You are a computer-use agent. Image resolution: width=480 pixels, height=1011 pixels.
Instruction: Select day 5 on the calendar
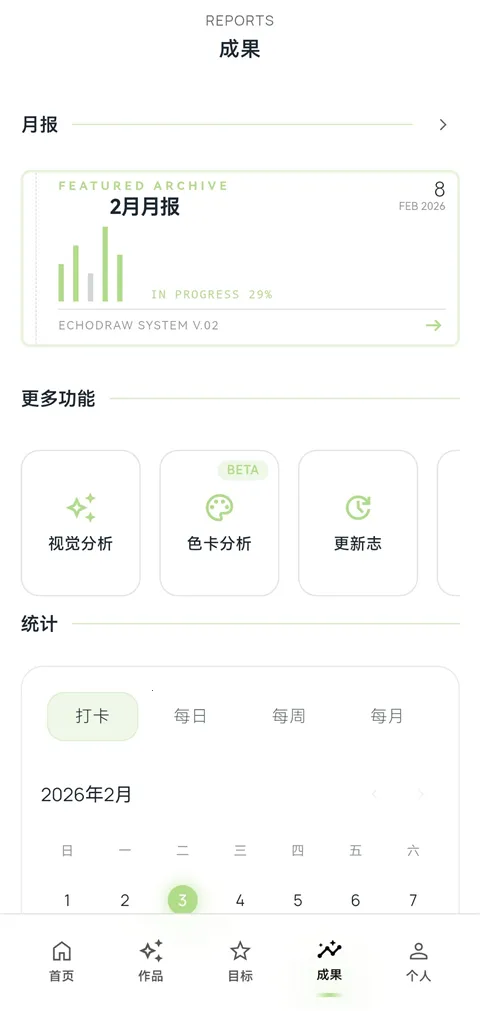297,900
